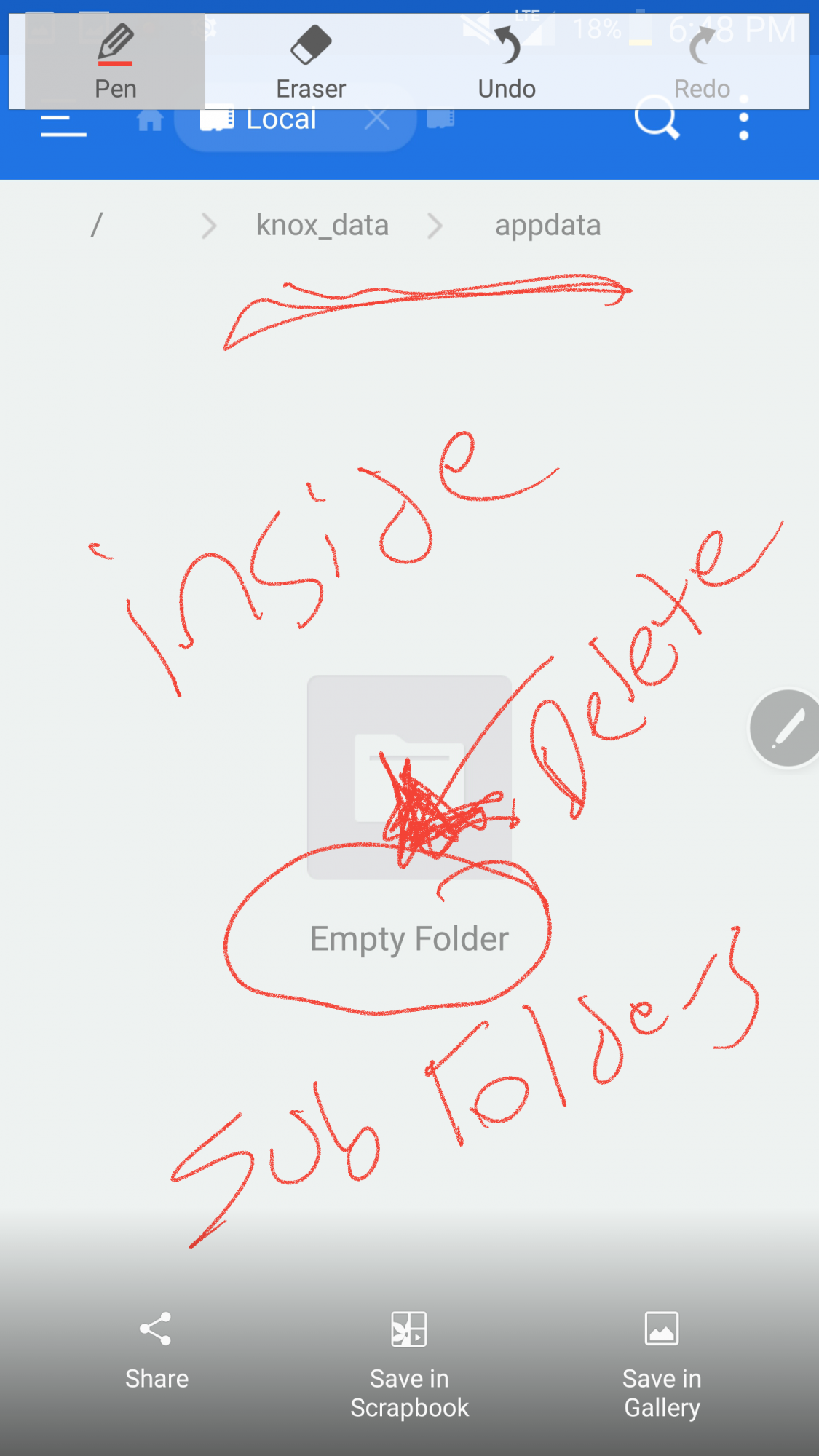Tap the Redo button
This screenshot has width=819, height=1456.
tap(702, 61)
